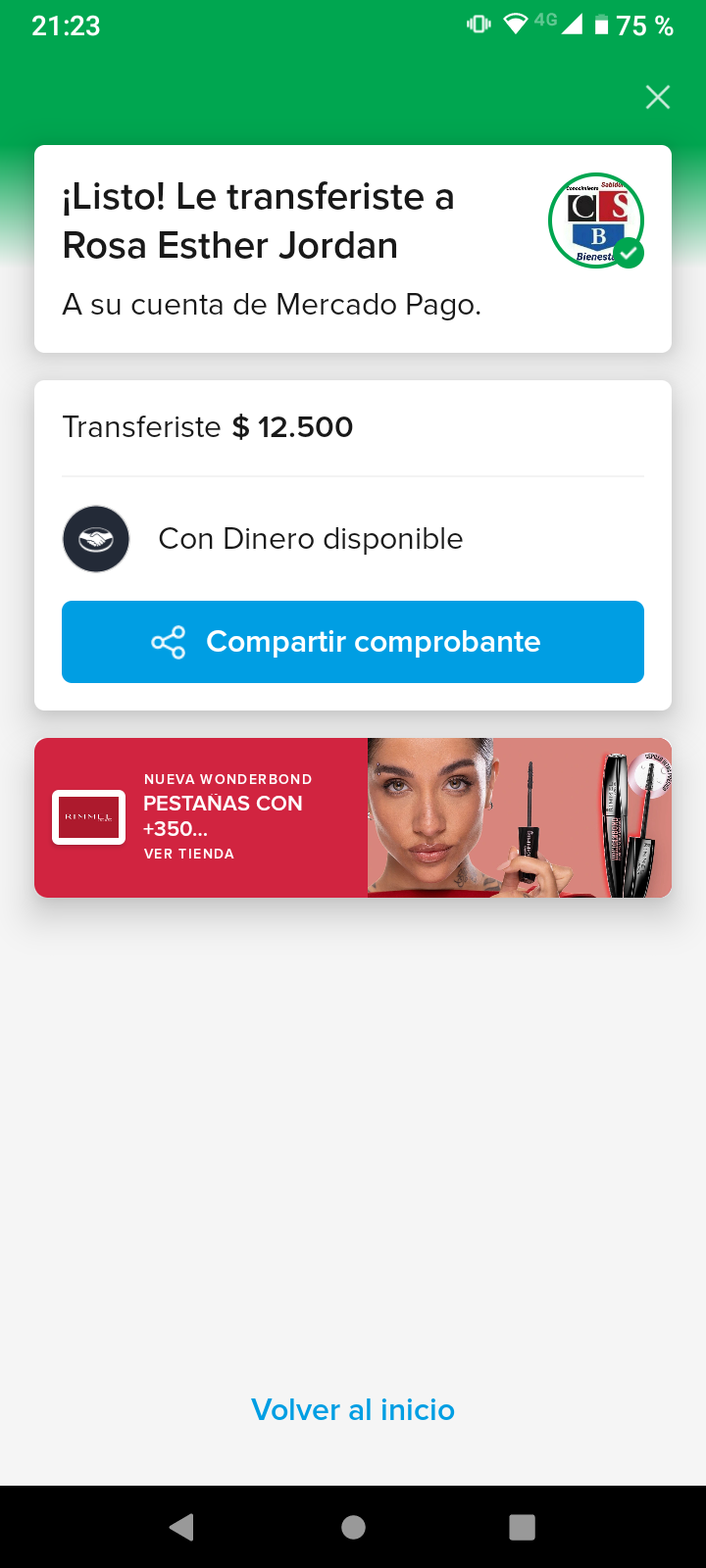
Task: Go back using system navigation
Action: (182, 1527)
